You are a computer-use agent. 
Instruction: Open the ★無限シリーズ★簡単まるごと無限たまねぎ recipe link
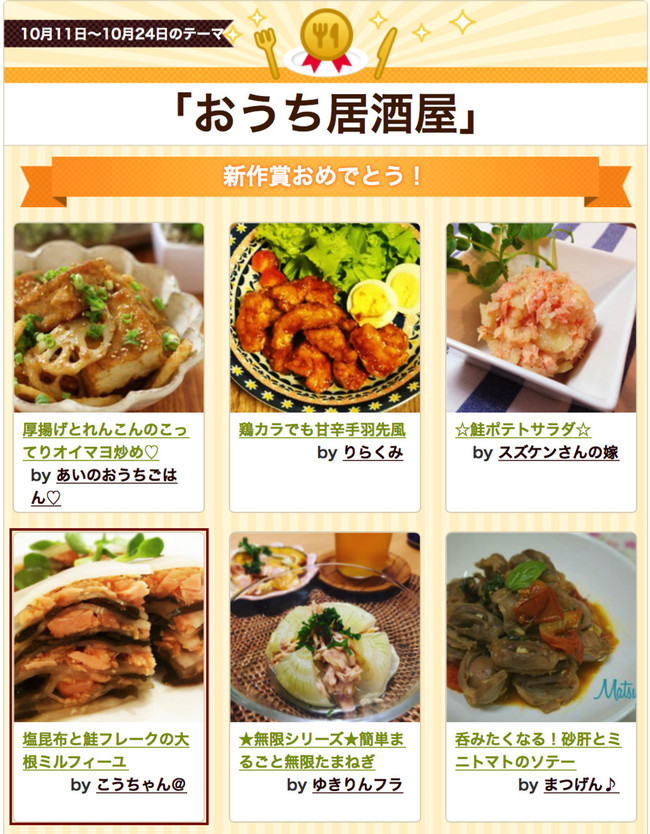tap(321, 751)
